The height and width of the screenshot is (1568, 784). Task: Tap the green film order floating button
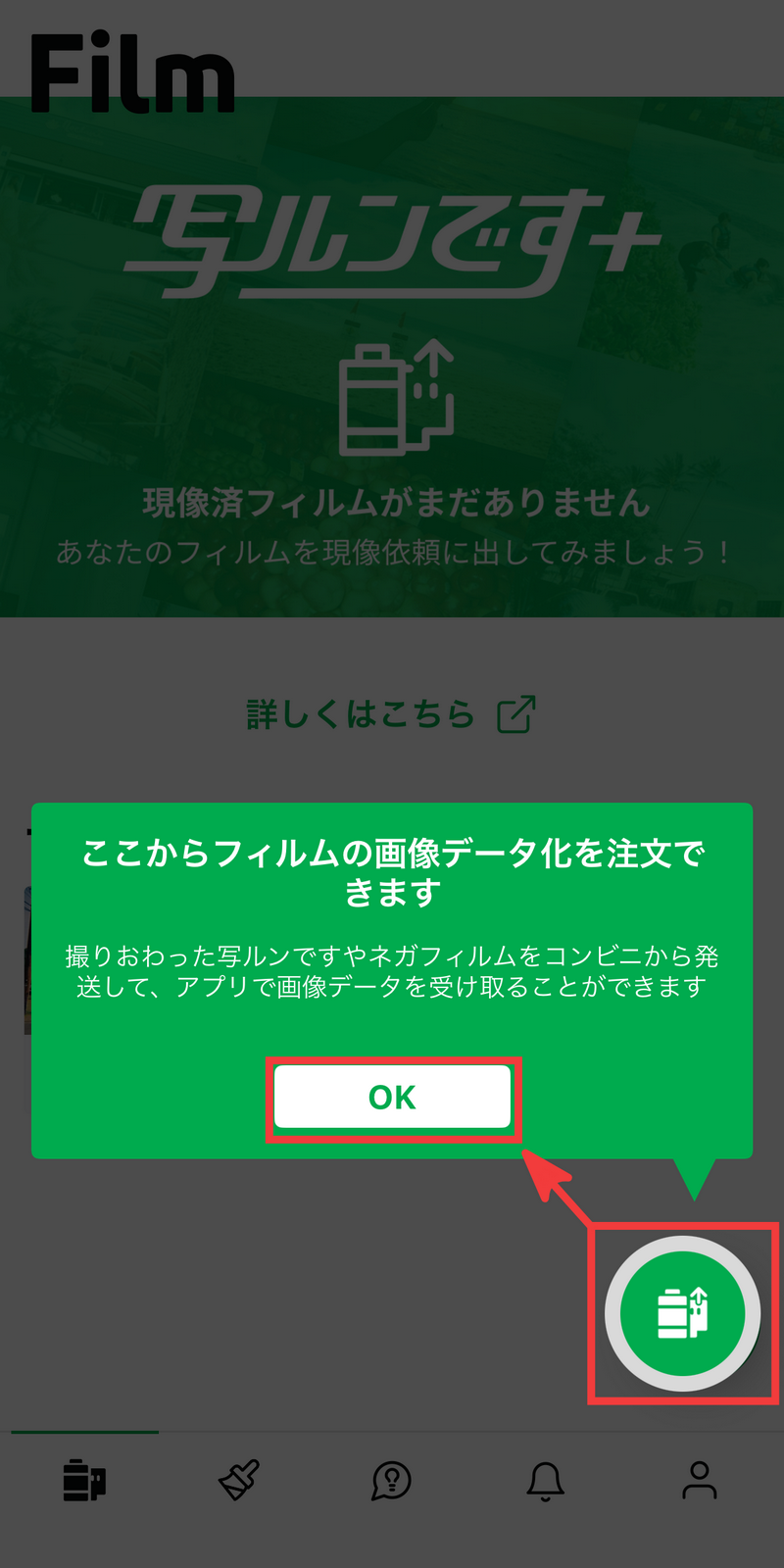(682, 1313)
